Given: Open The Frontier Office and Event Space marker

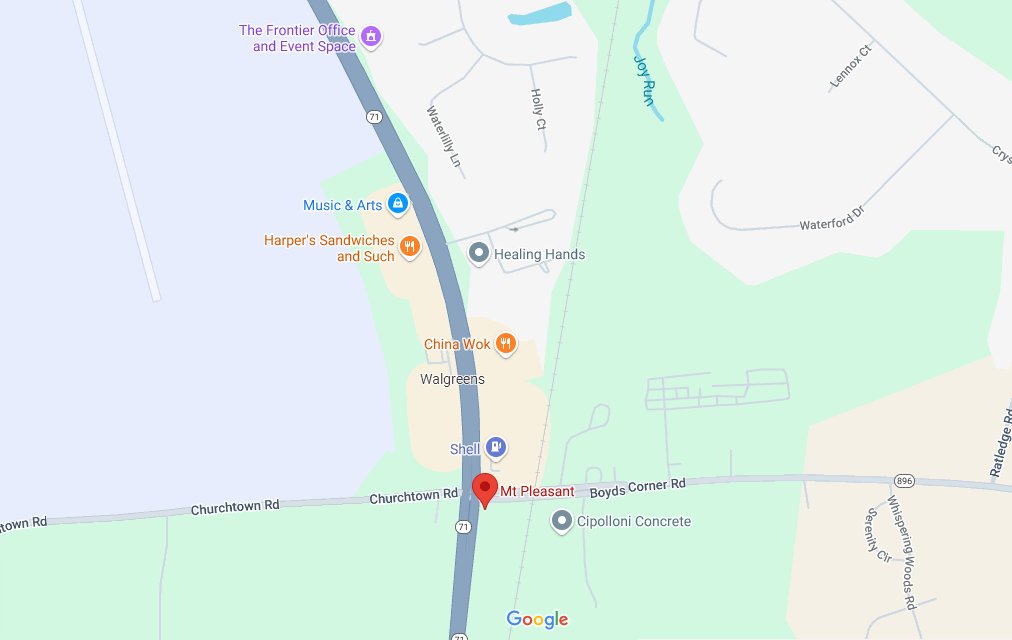Looking at the screenshot, I should (x=371, y=38).
